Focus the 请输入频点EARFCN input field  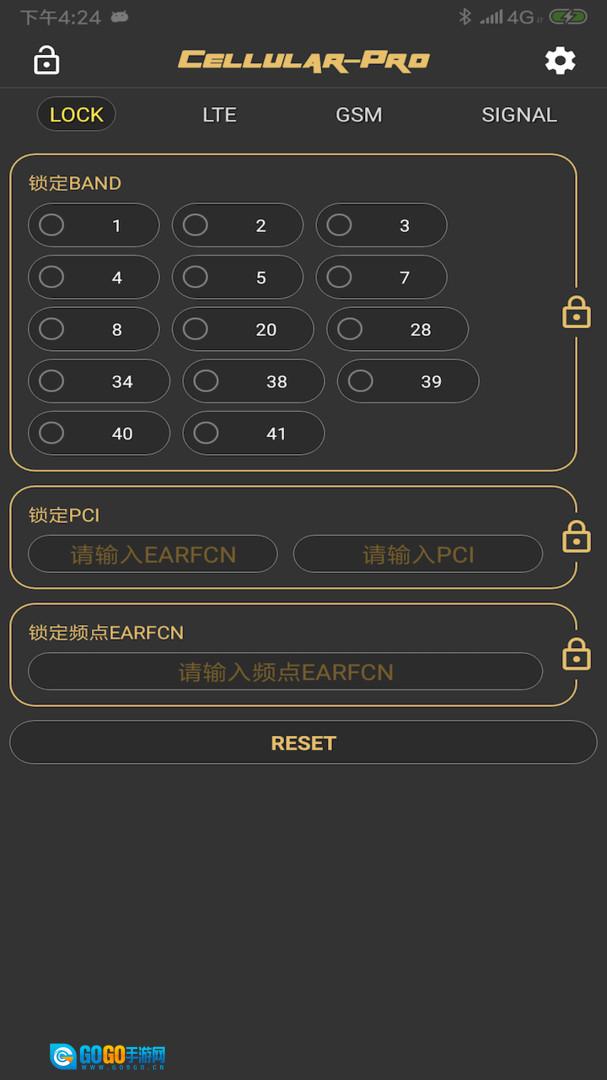coord(285,672)
